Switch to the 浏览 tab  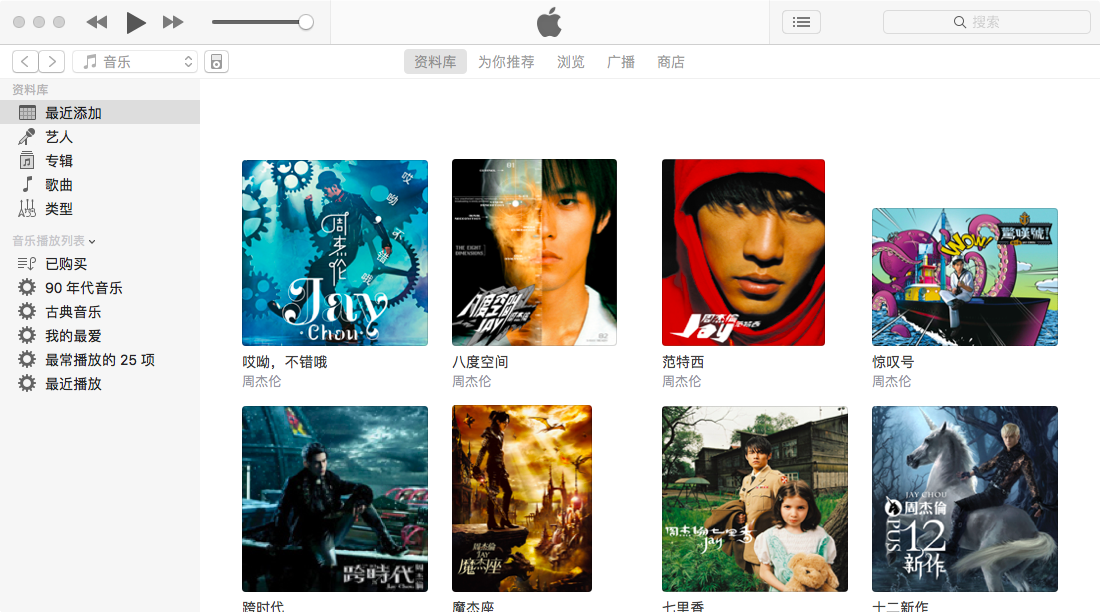click(x=571, y=62)
